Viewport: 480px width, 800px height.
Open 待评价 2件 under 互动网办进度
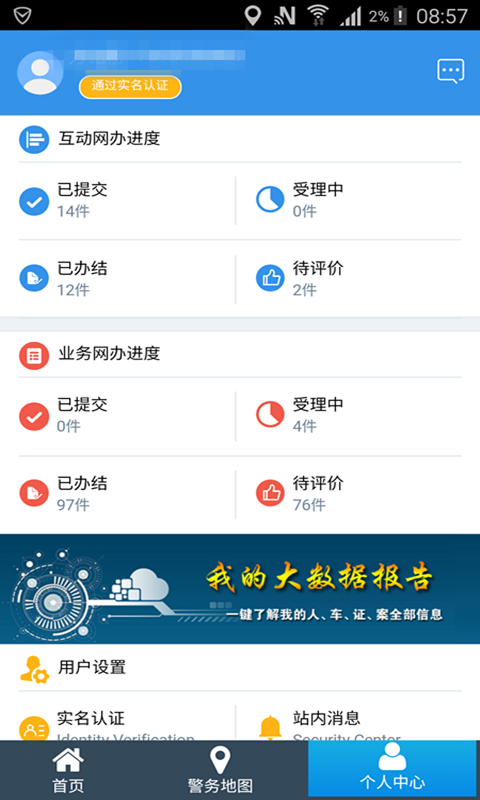coord(359,279)
